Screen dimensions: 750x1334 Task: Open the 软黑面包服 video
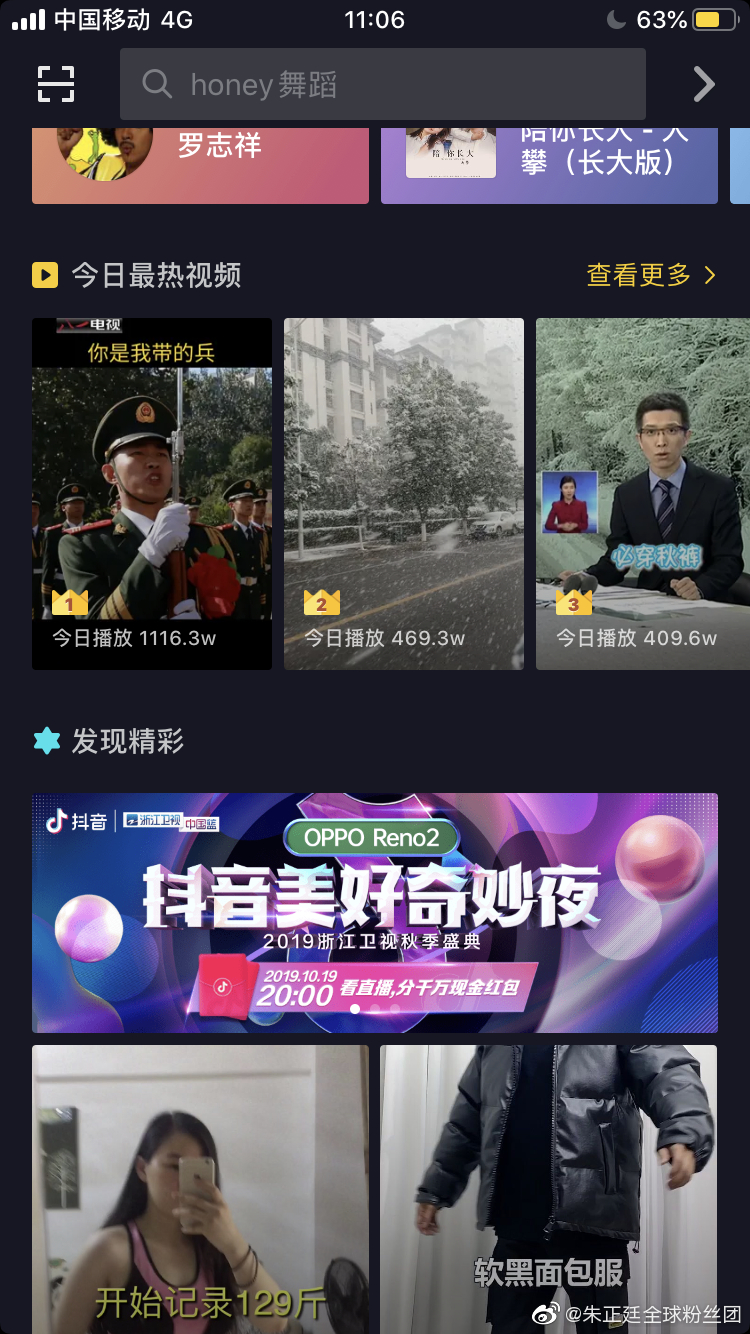coord(548,1188)
